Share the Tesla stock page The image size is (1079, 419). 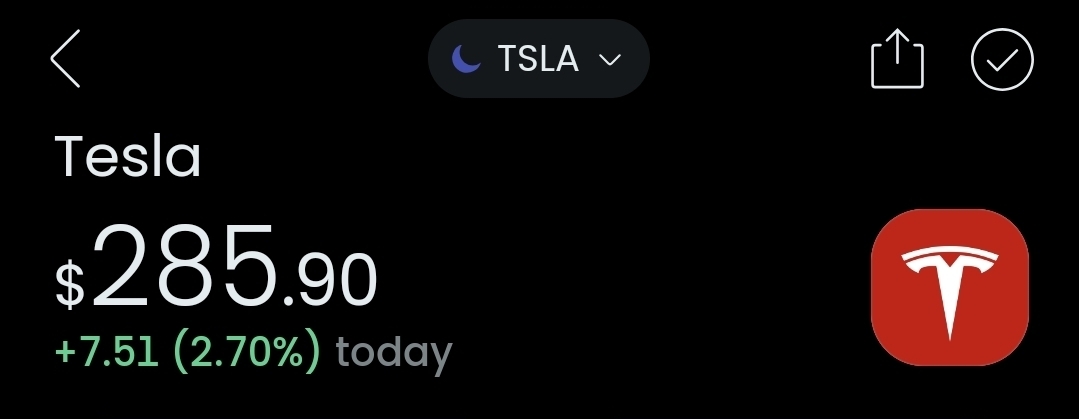(896, 60)
